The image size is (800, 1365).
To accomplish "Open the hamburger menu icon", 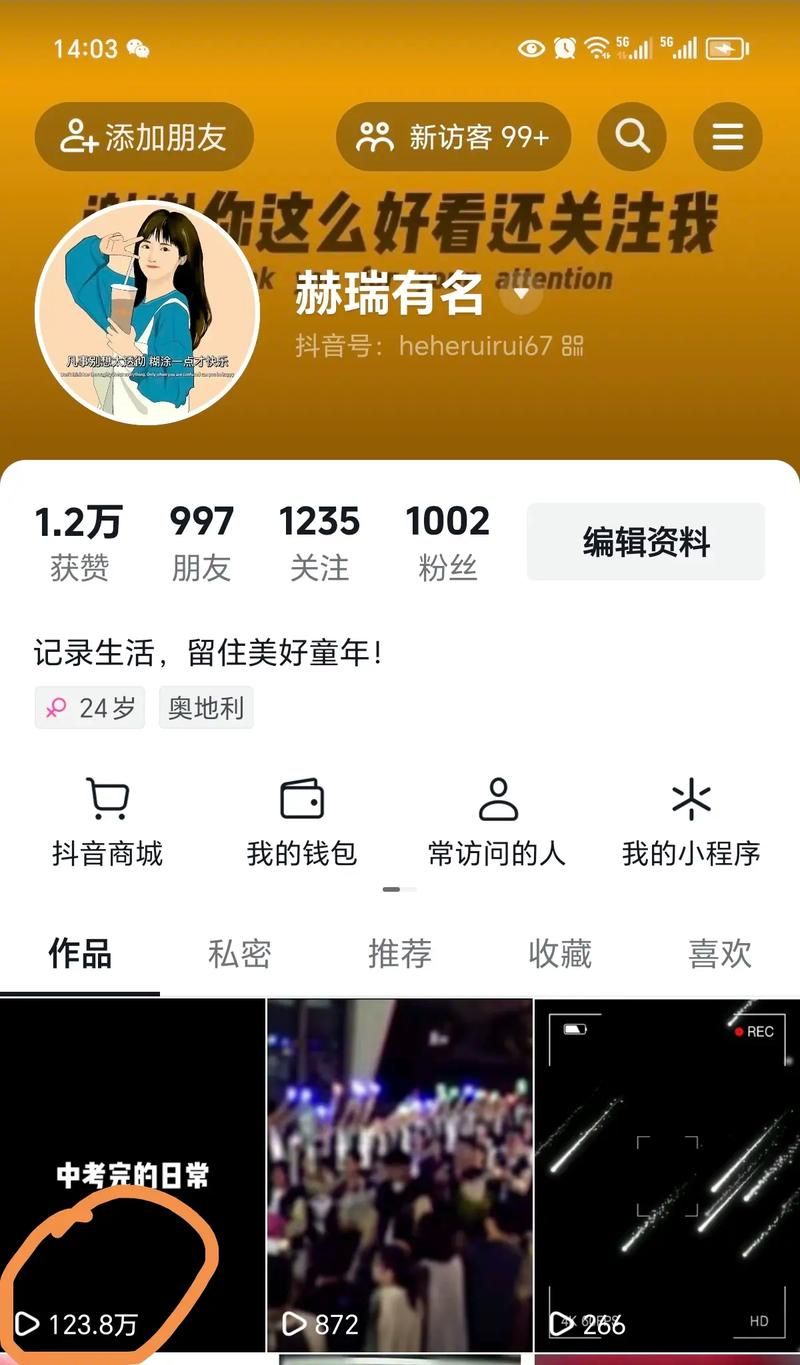I will (728, 137).
